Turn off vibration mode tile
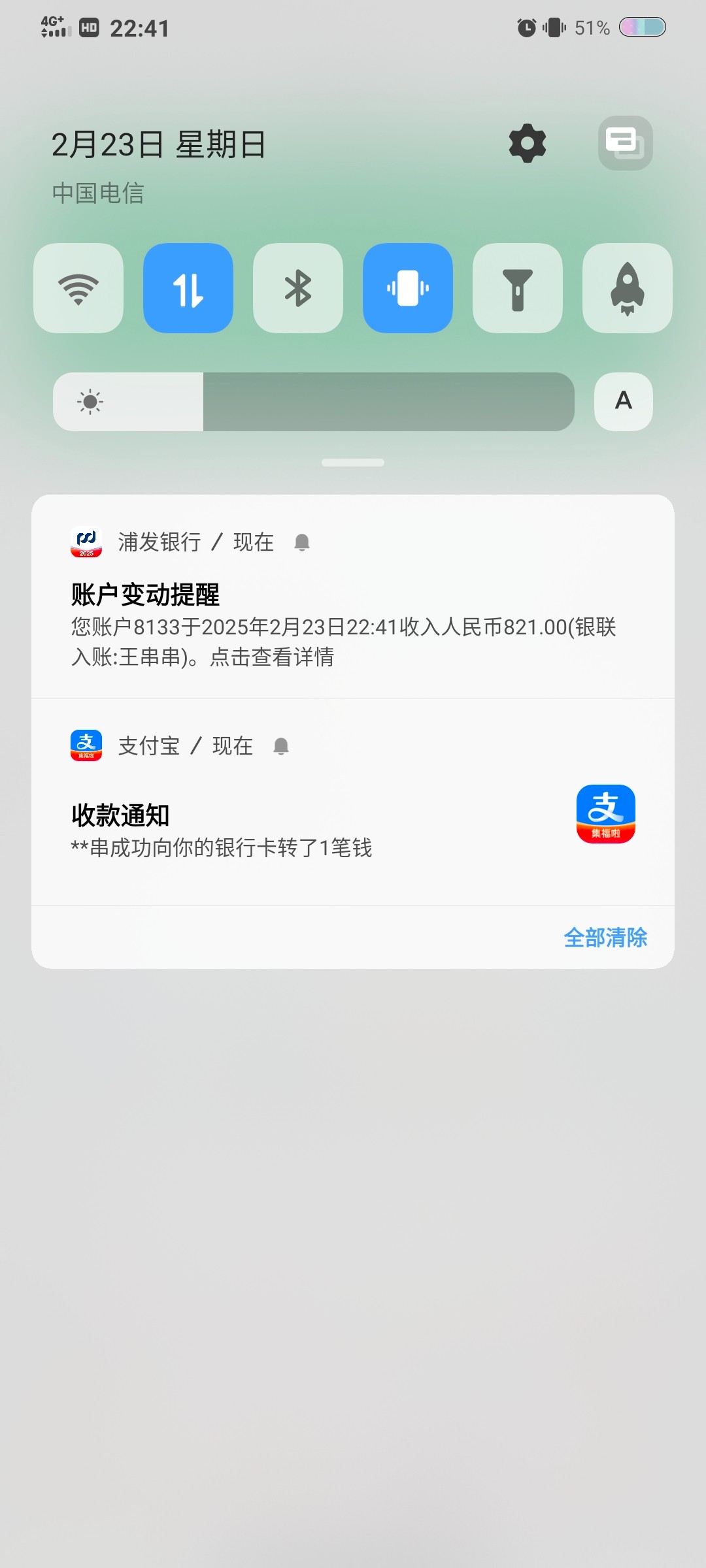Image resolution: width=706 pixels, height=1568 pixels. click(408, 288)
